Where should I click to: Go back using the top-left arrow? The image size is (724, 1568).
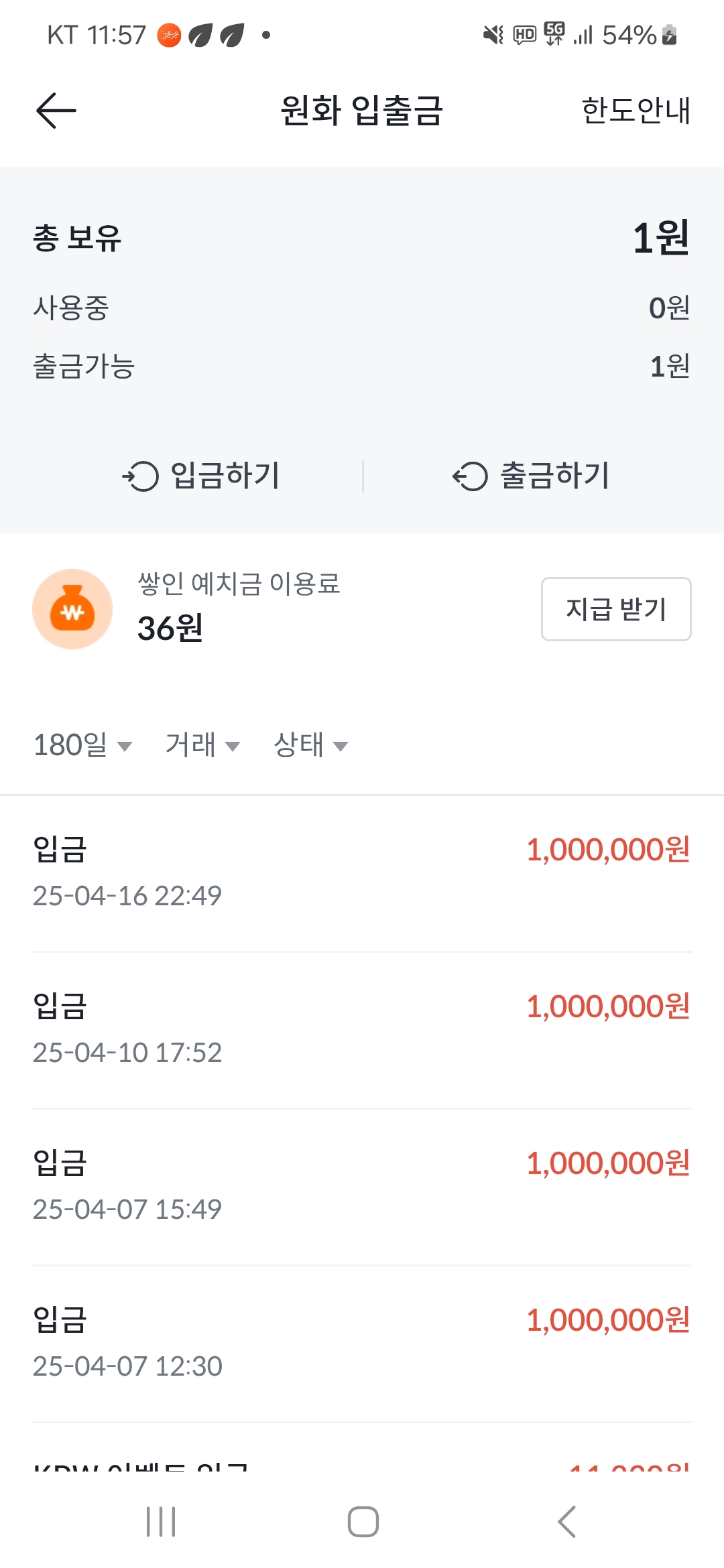[x=56, y=111]
